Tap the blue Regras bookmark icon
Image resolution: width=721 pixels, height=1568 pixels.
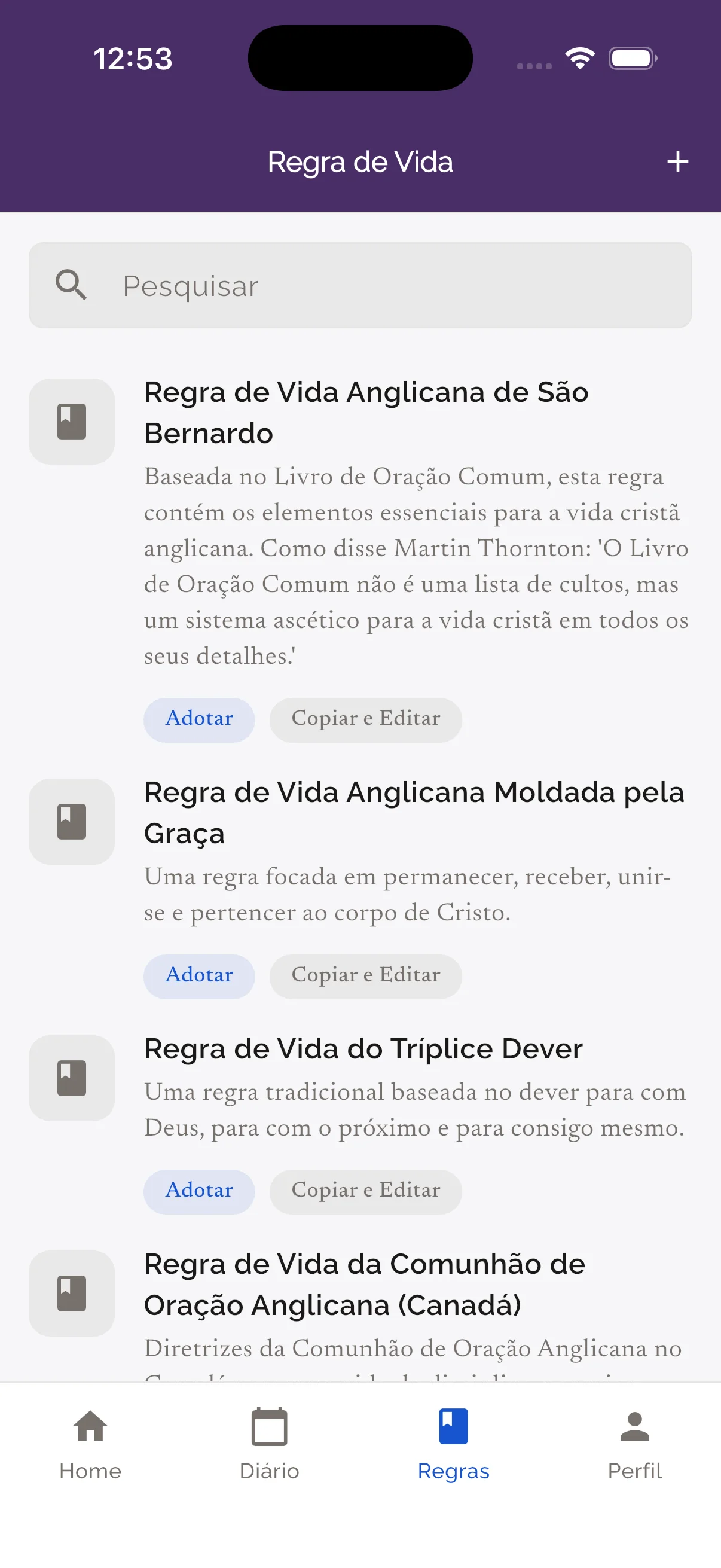pos(453,1424)
